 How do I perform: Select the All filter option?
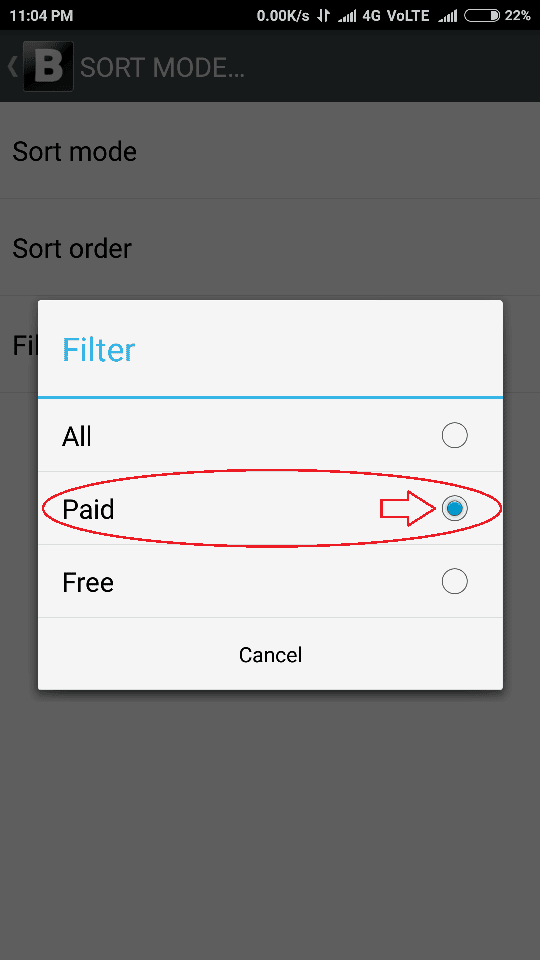coord(270,436)
